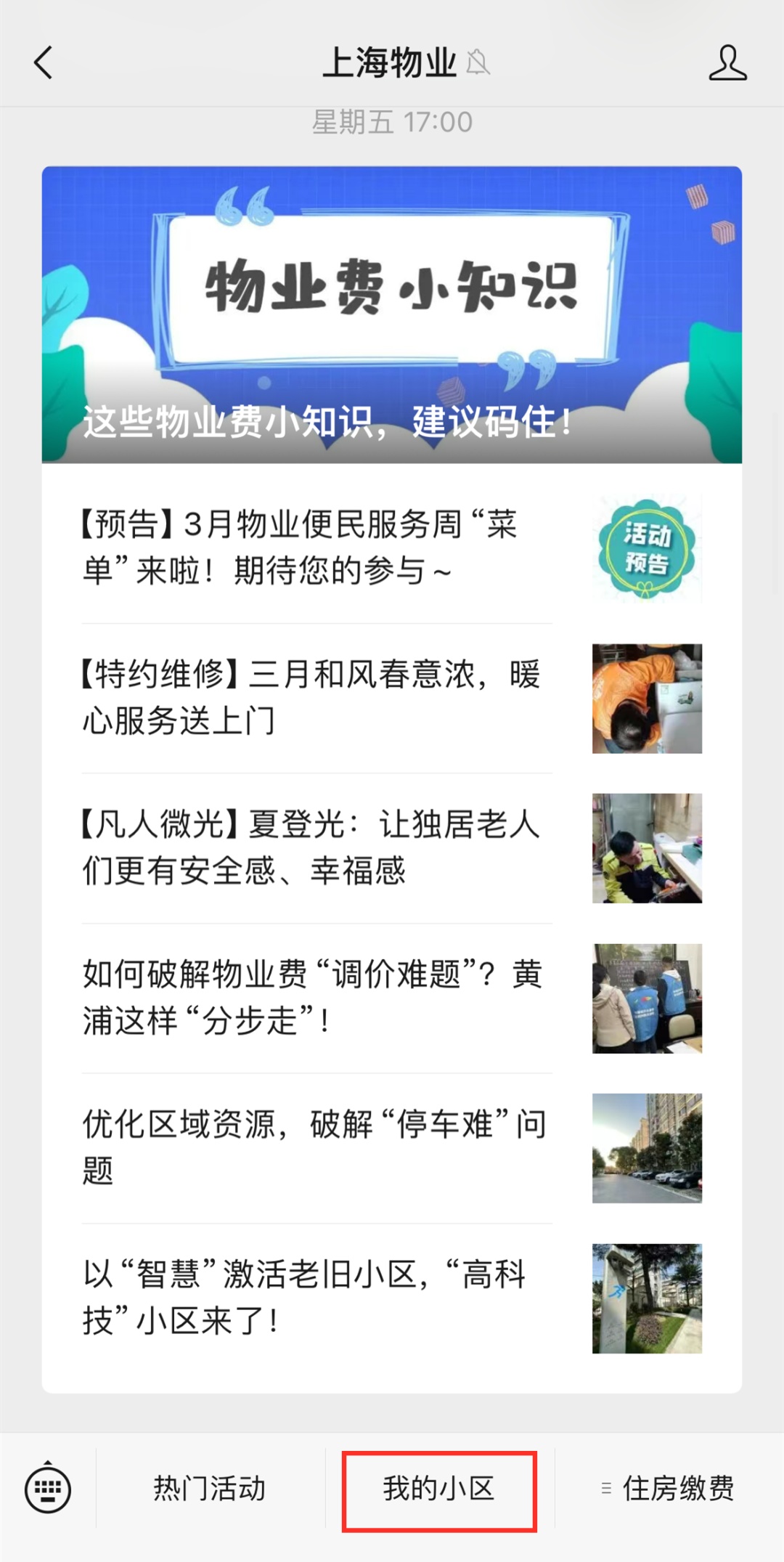Expand the 住房缴费 menu
This screenshot has height=1562, width=784.
click(669, 1489)
